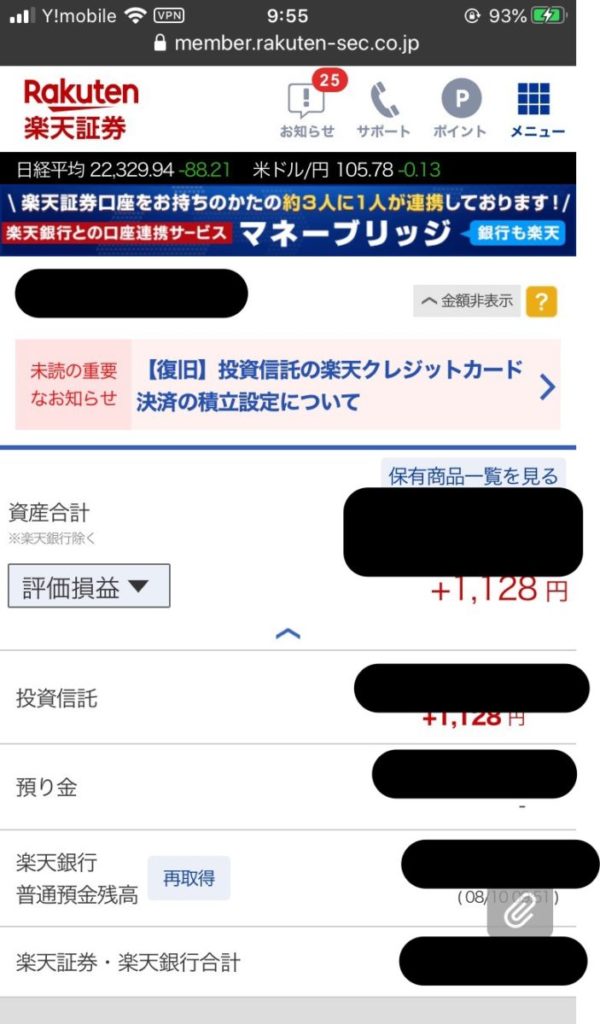Tap the browser address bar
Viewport: 600px width, 1024px height.
click(x=288, y=43)
